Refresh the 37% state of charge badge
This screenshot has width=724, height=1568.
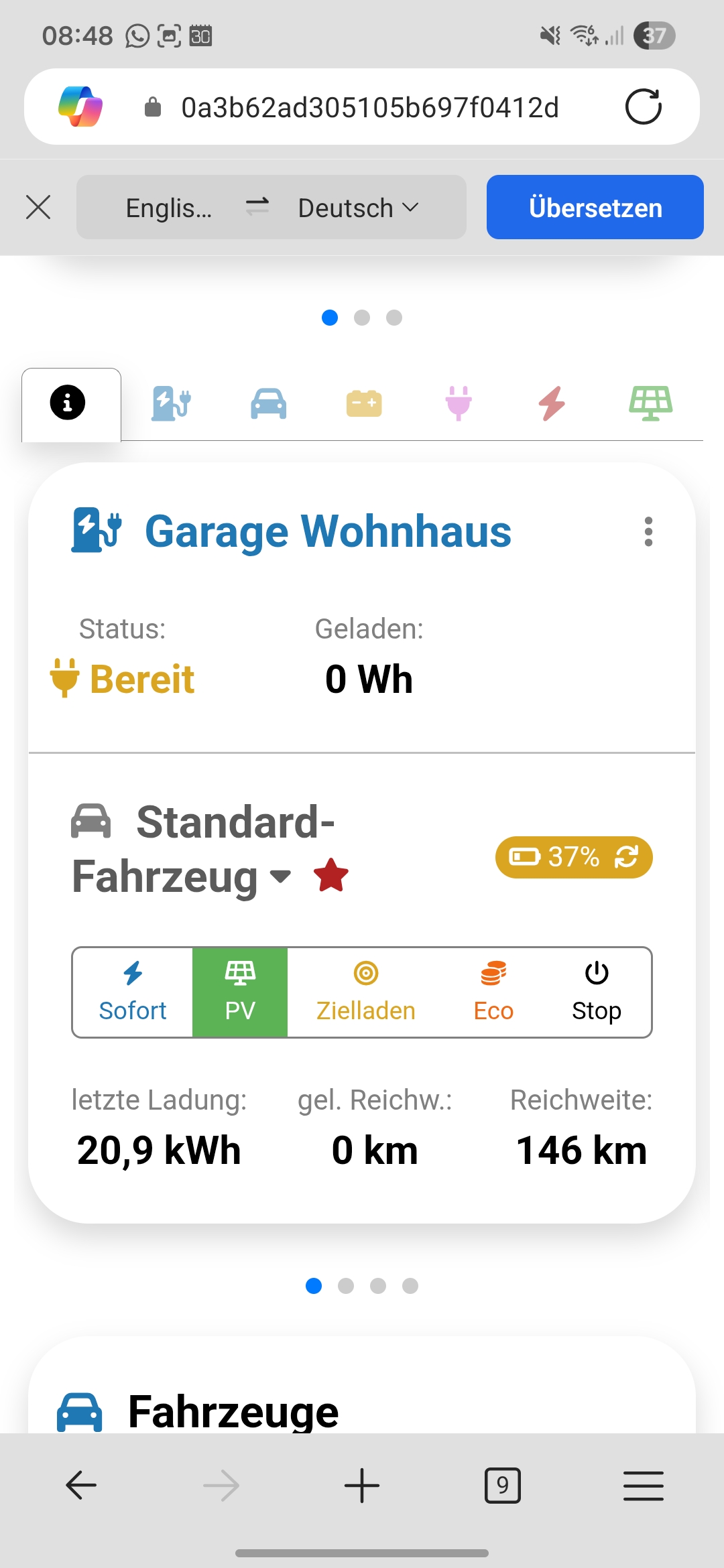pyautogui.click(x=627, y=856)
